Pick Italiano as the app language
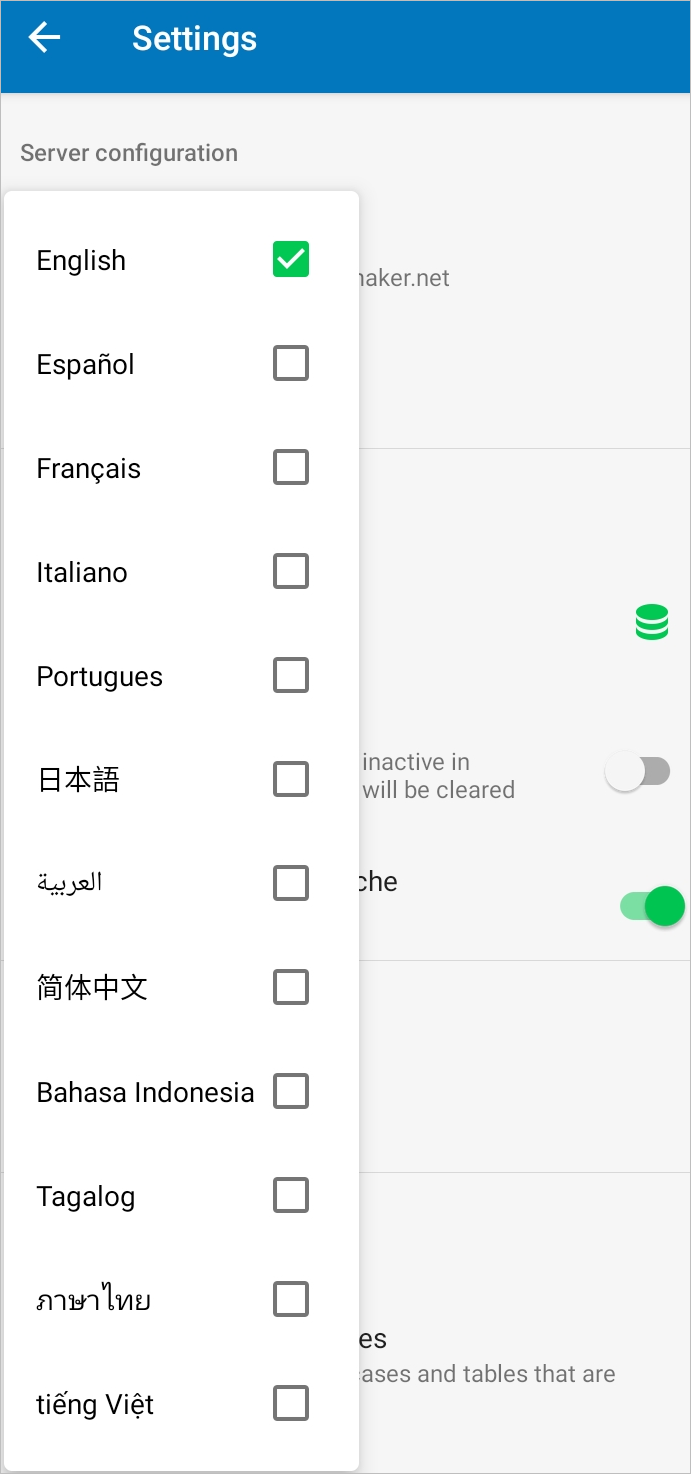 (291, 571)
